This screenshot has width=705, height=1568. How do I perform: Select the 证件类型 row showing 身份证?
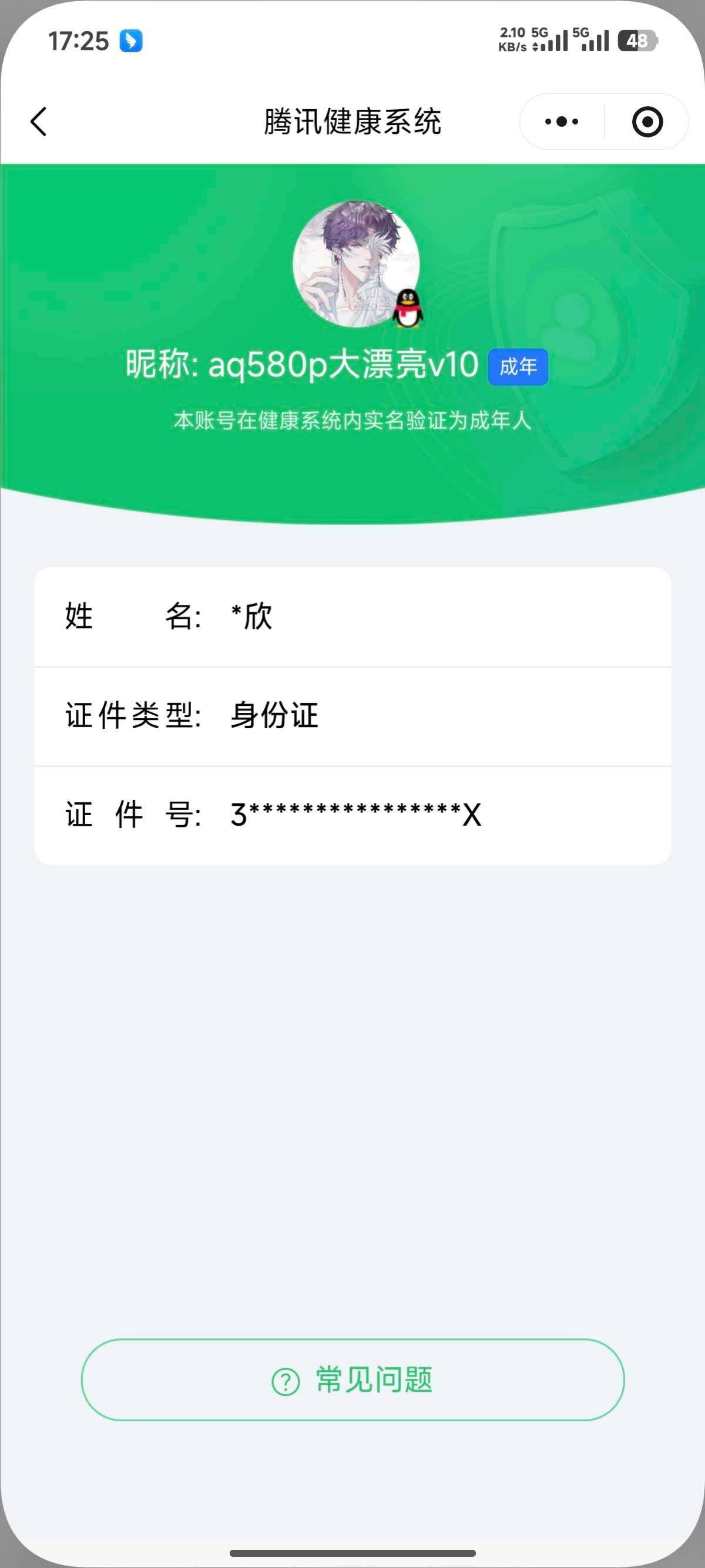pos(352,716)
